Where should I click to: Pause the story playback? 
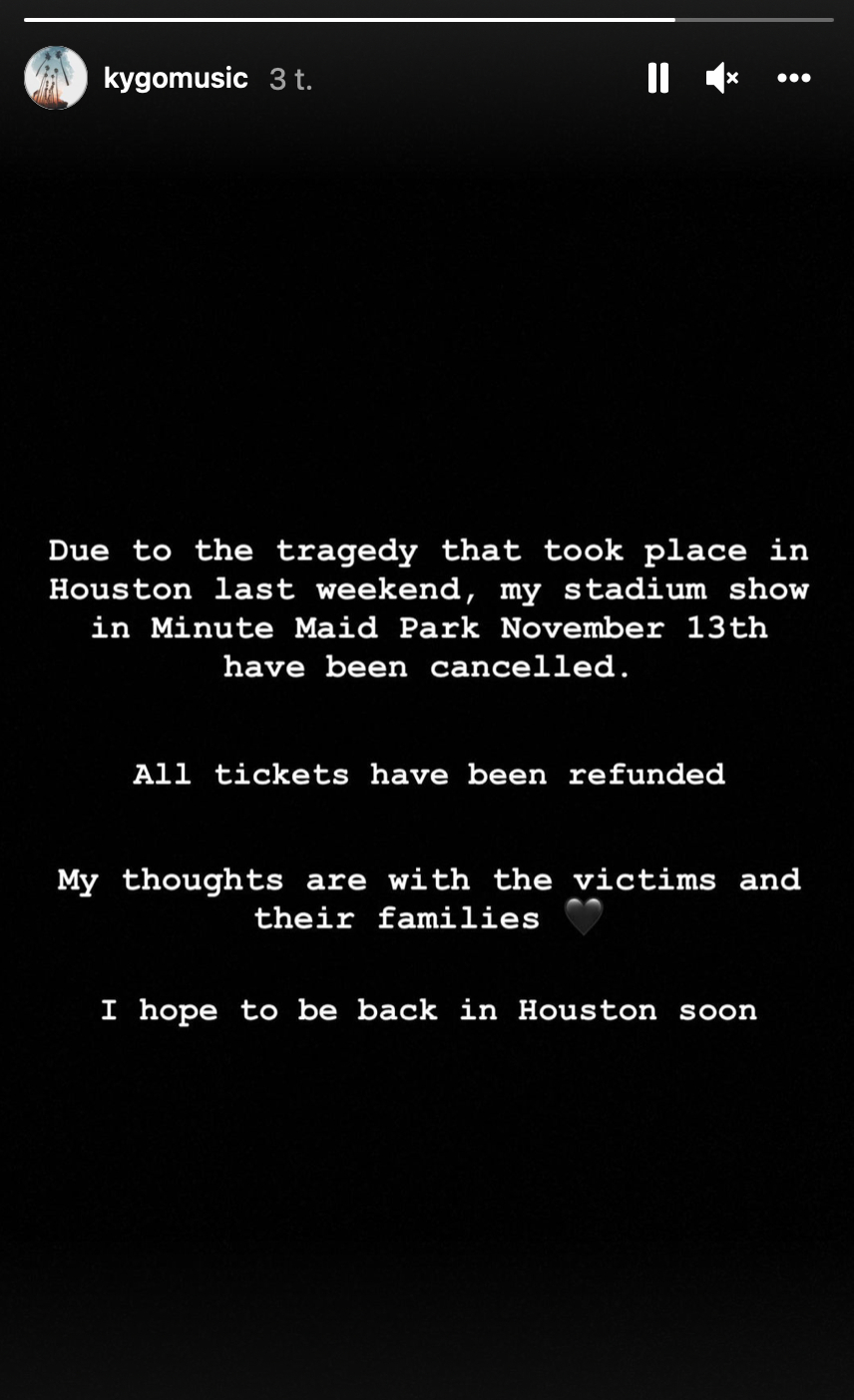click(657, 78)
